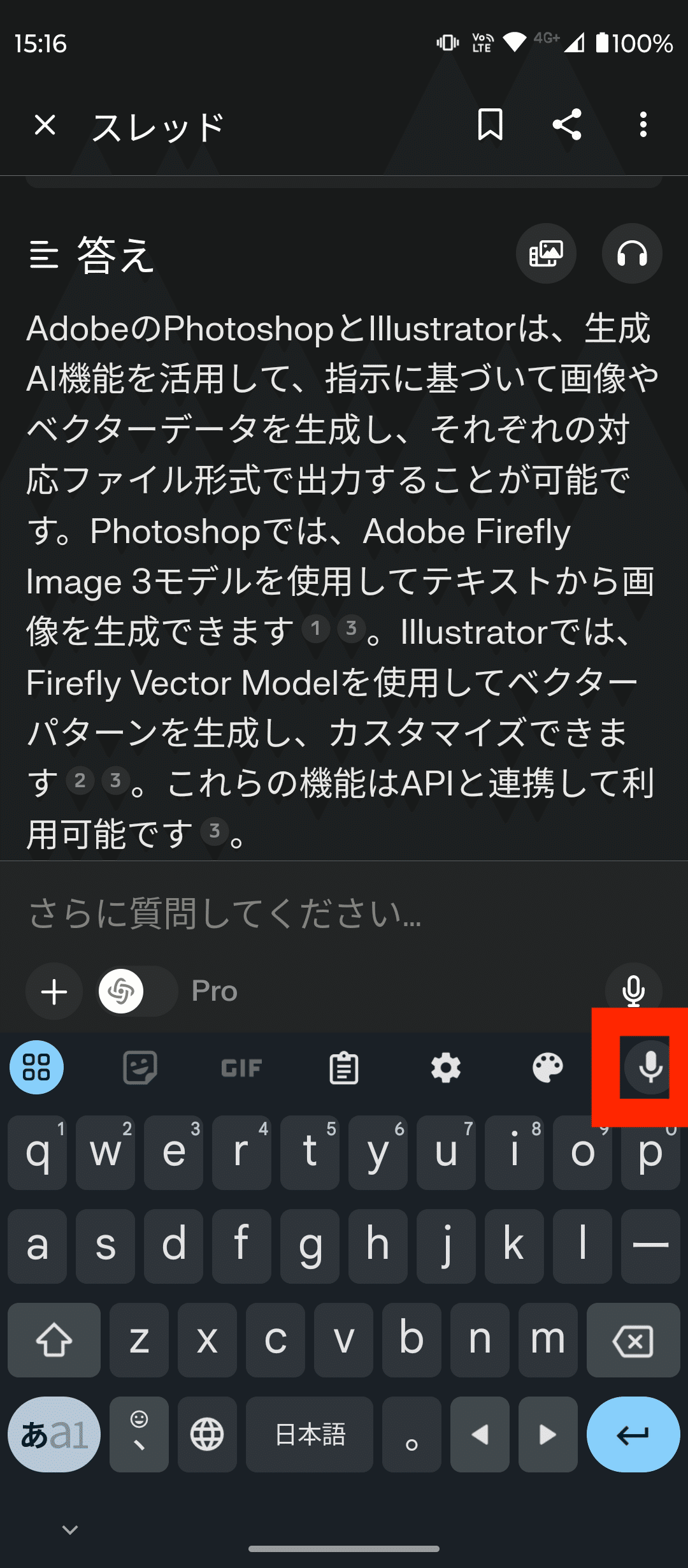The image size is (688, 1568).
Task: Tap the keyboard microphone for voice typing
Action: click(650, 1067)
